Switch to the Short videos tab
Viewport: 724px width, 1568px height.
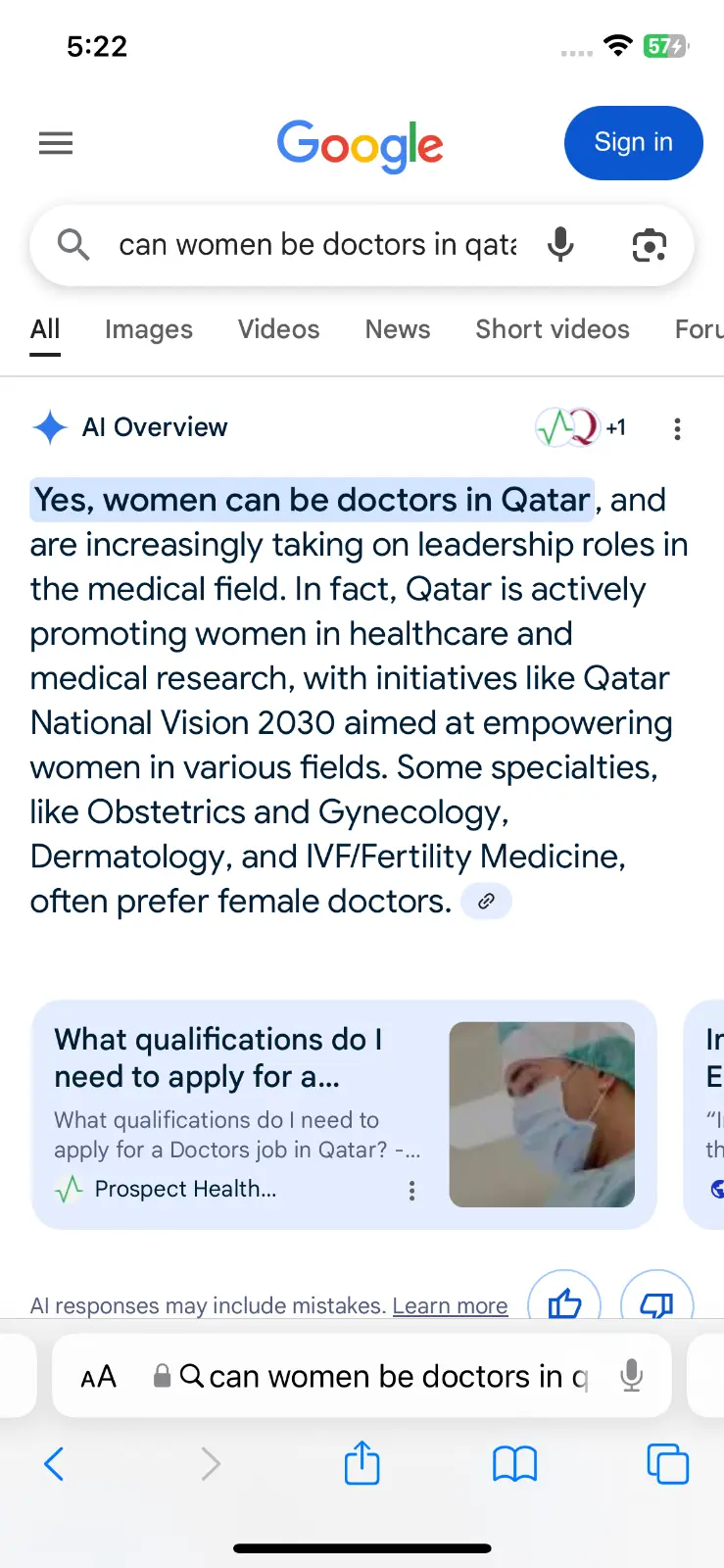[x=553, y=330]
